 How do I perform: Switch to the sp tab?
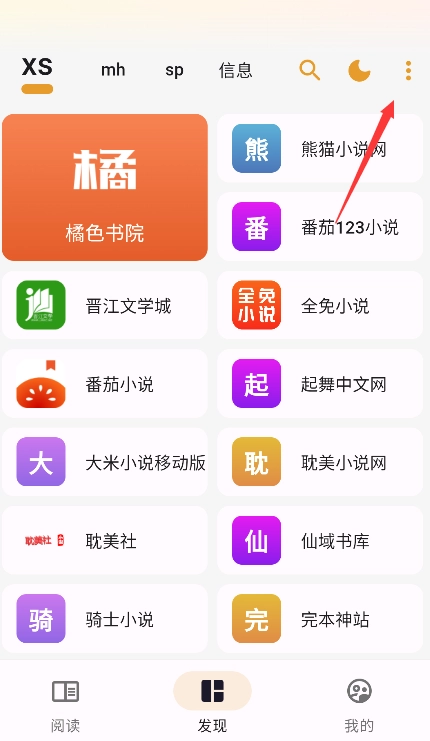pyautogui.click(x=174, y=70)
